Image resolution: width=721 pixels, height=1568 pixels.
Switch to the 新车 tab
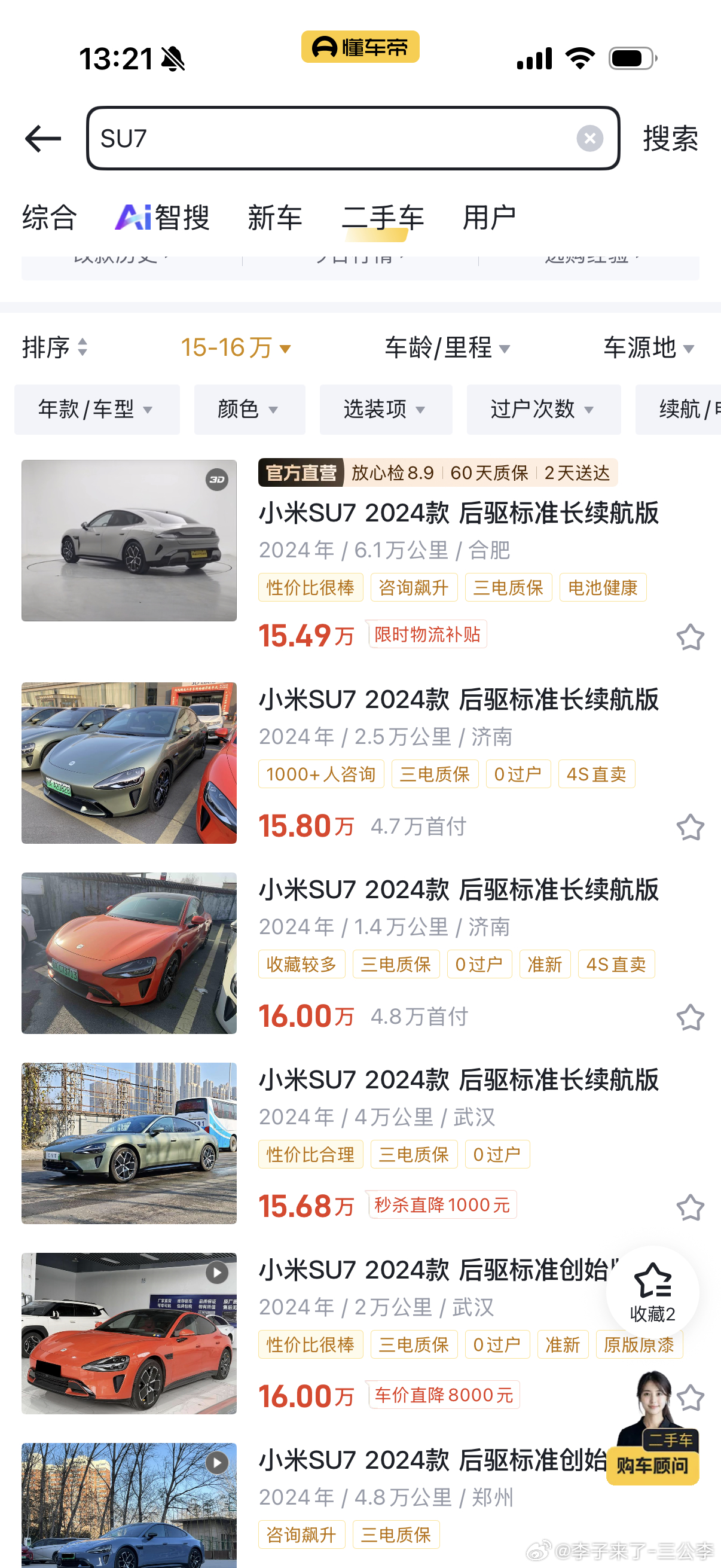point(275,218)
